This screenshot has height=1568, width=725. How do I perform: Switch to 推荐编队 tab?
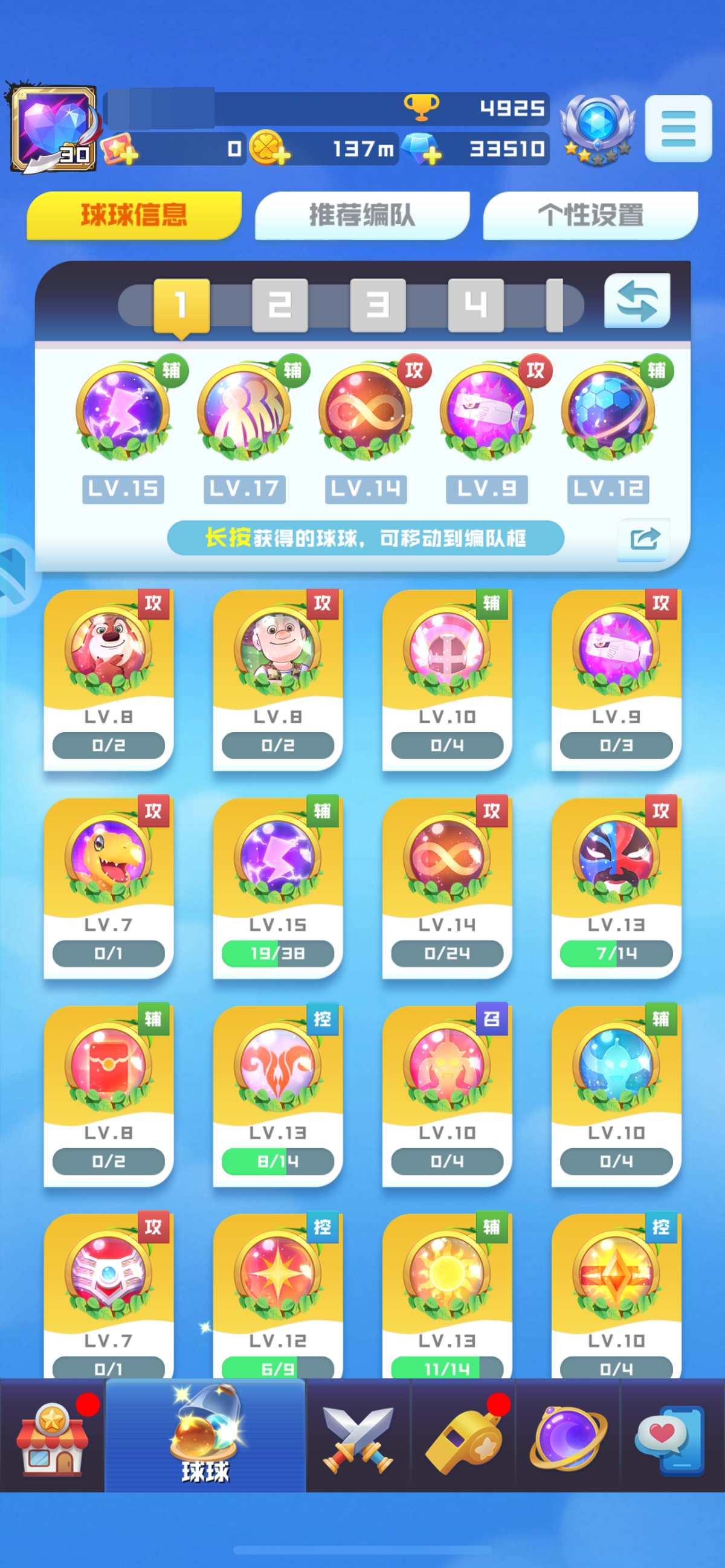pos(361,216)
